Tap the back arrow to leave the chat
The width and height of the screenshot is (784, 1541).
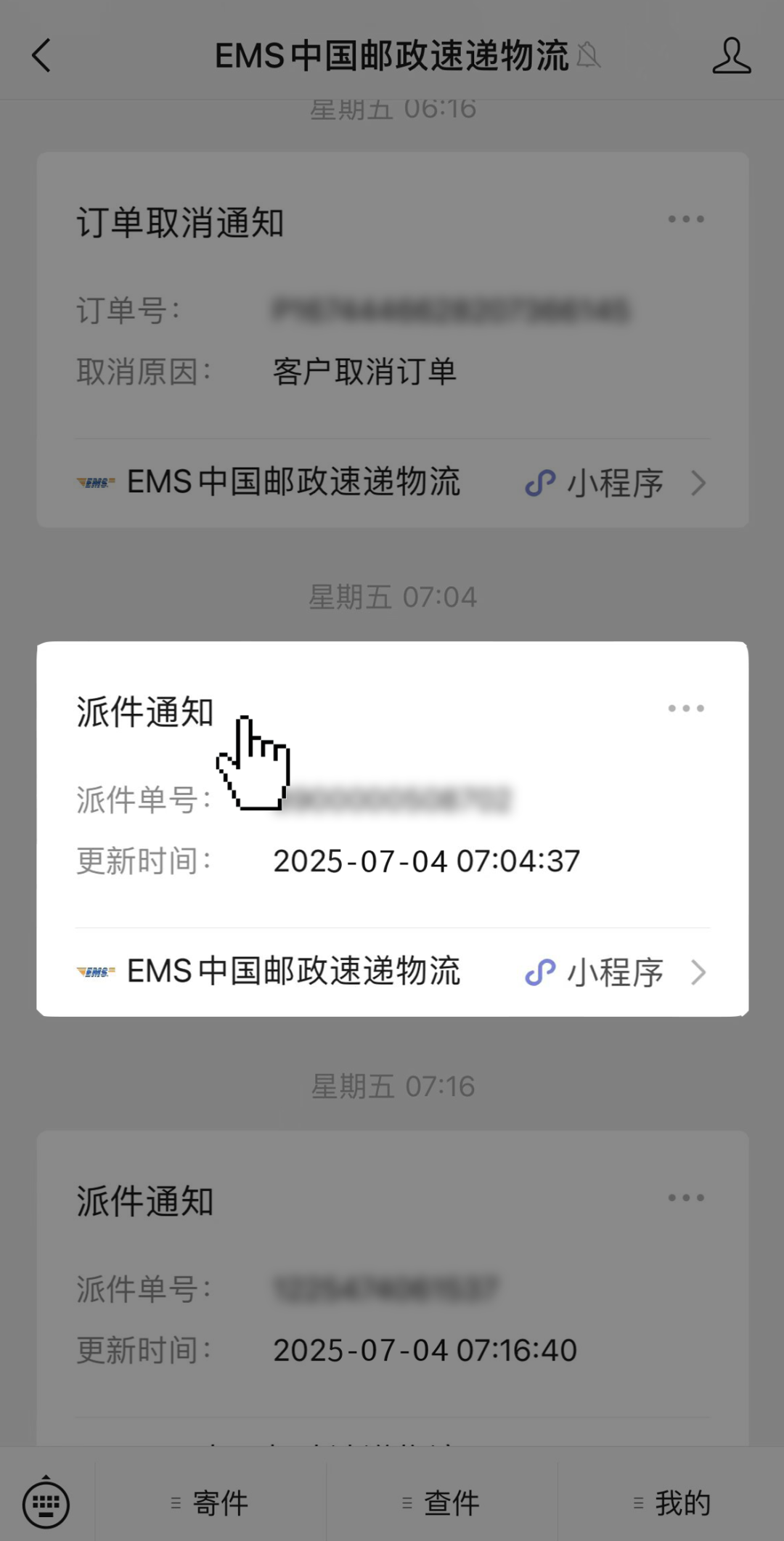[x=41, y=54]
